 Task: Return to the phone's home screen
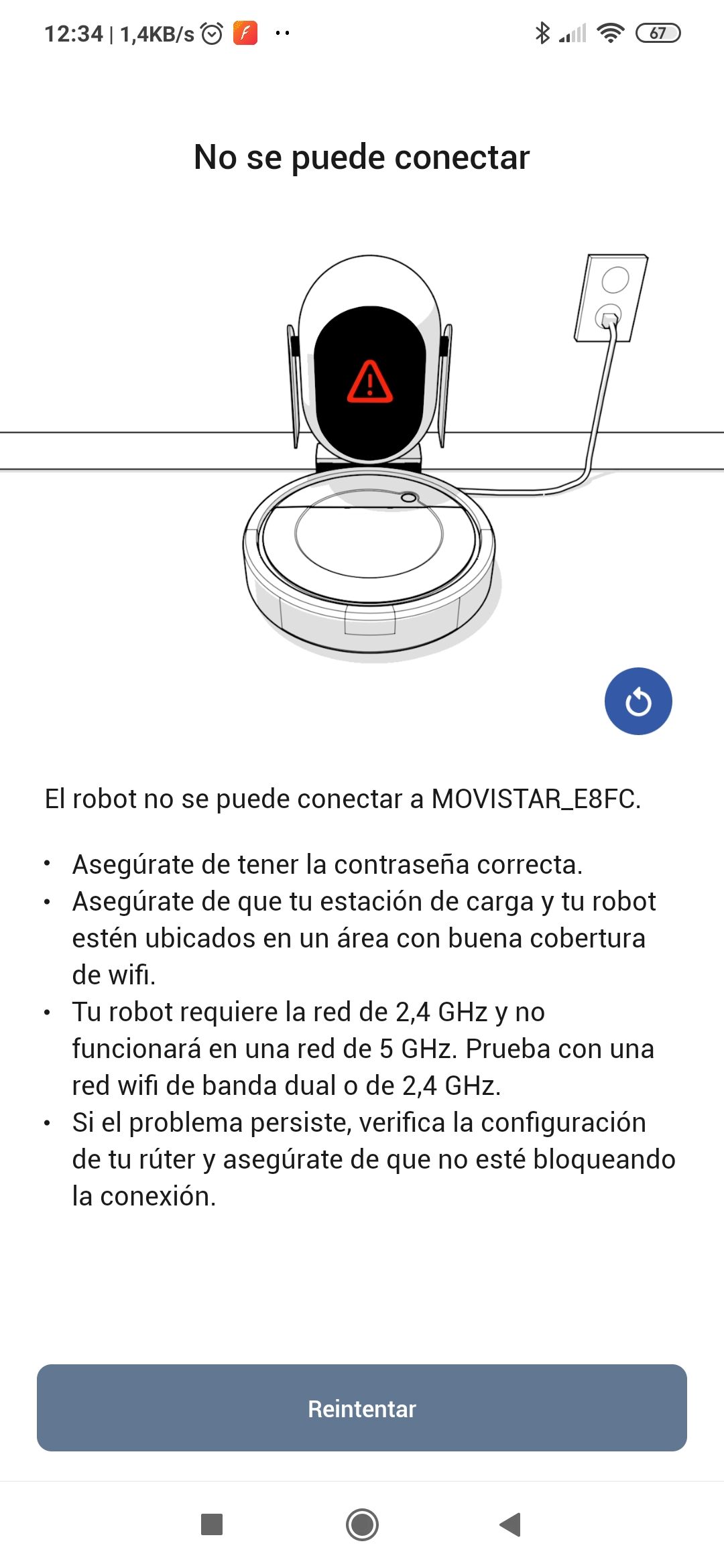pos(362,1524)
